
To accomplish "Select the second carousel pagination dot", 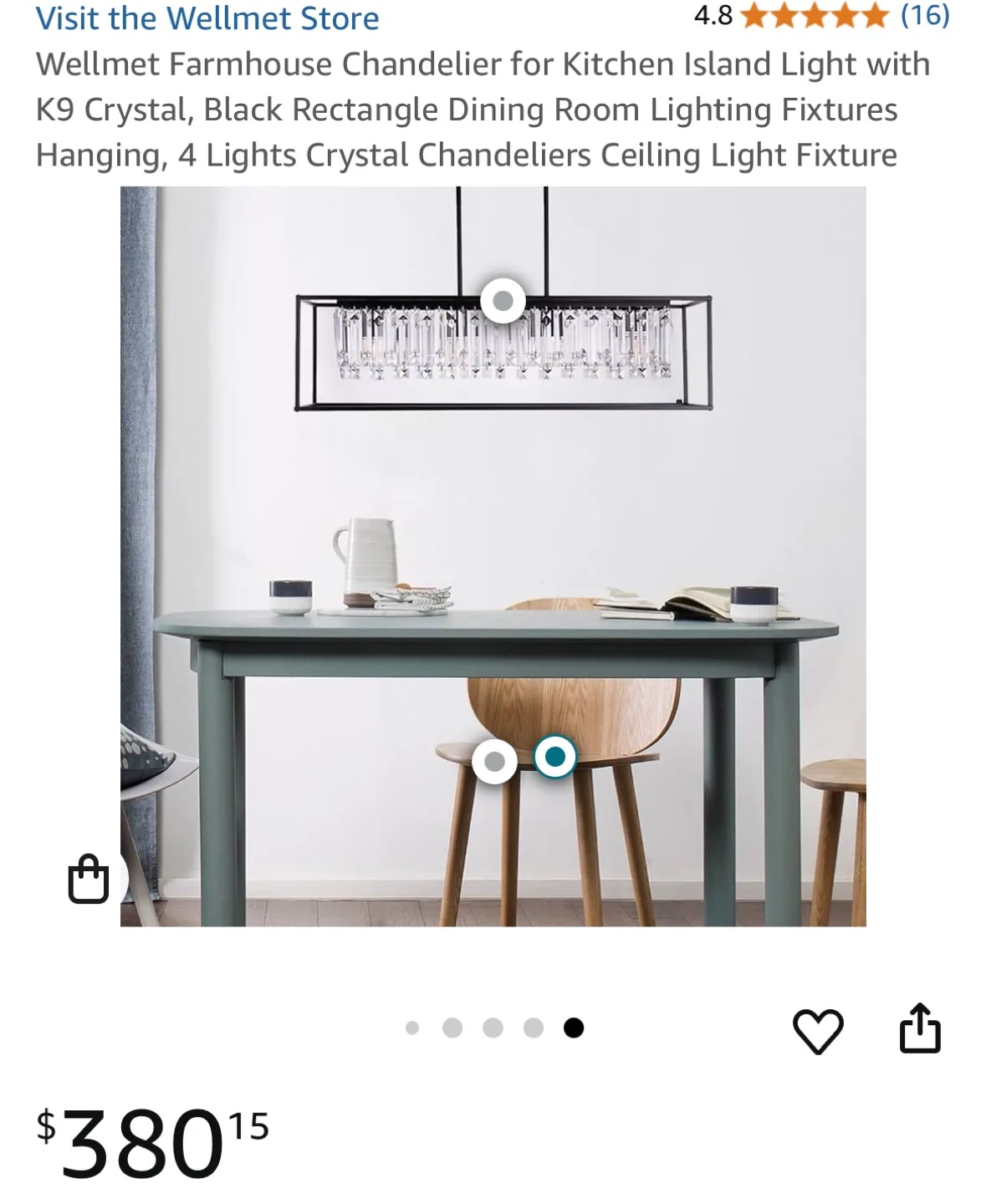I will [452, 1028].
